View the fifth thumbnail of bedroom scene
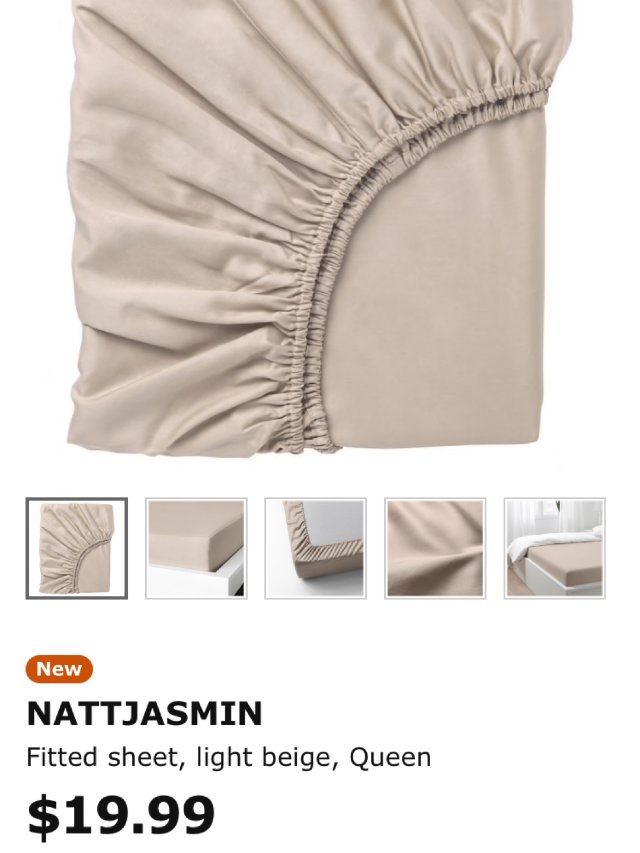 click(554, 548)
